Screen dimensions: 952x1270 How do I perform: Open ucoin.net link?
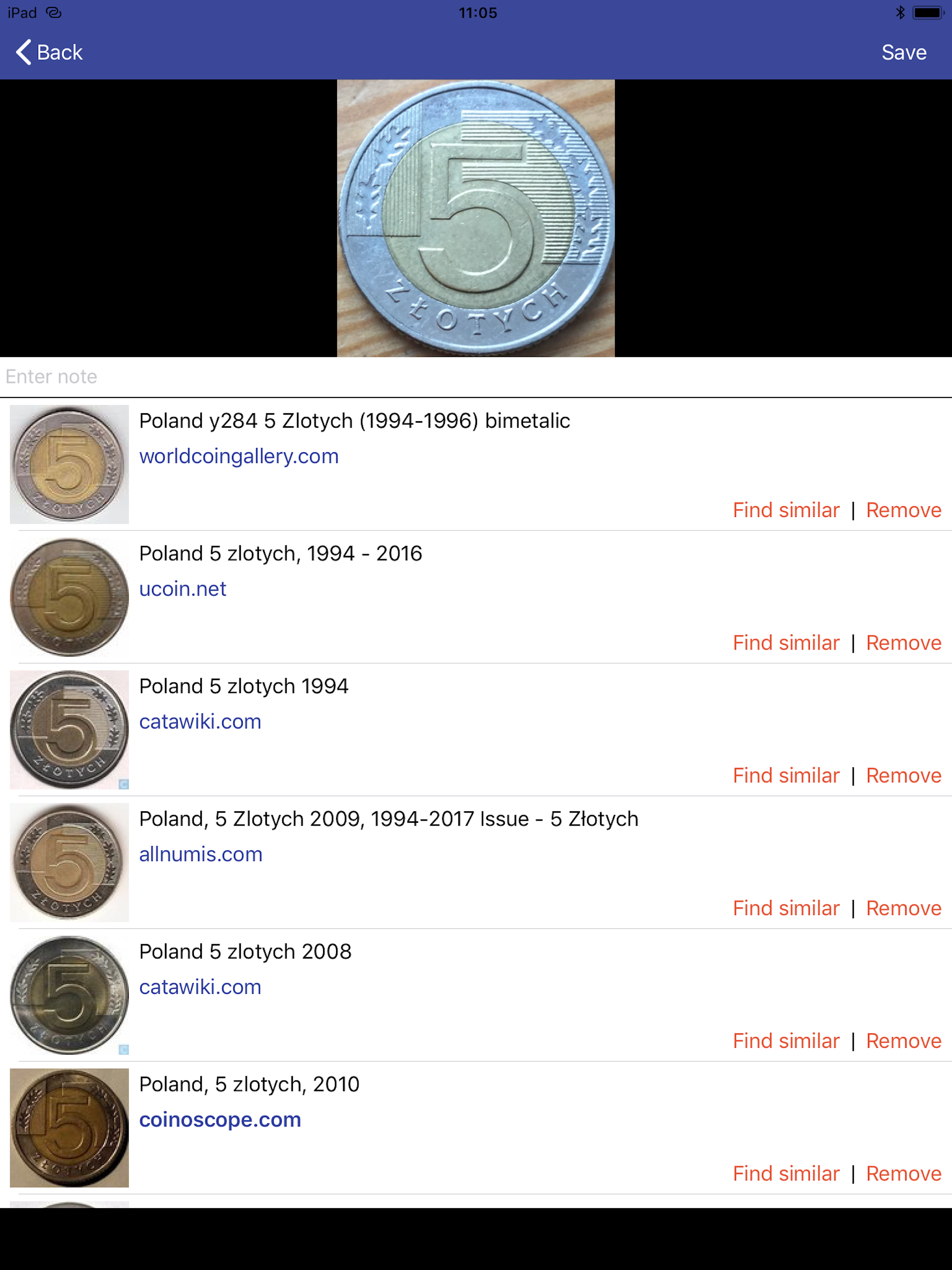pyautogui.click(x=183, y=588)
